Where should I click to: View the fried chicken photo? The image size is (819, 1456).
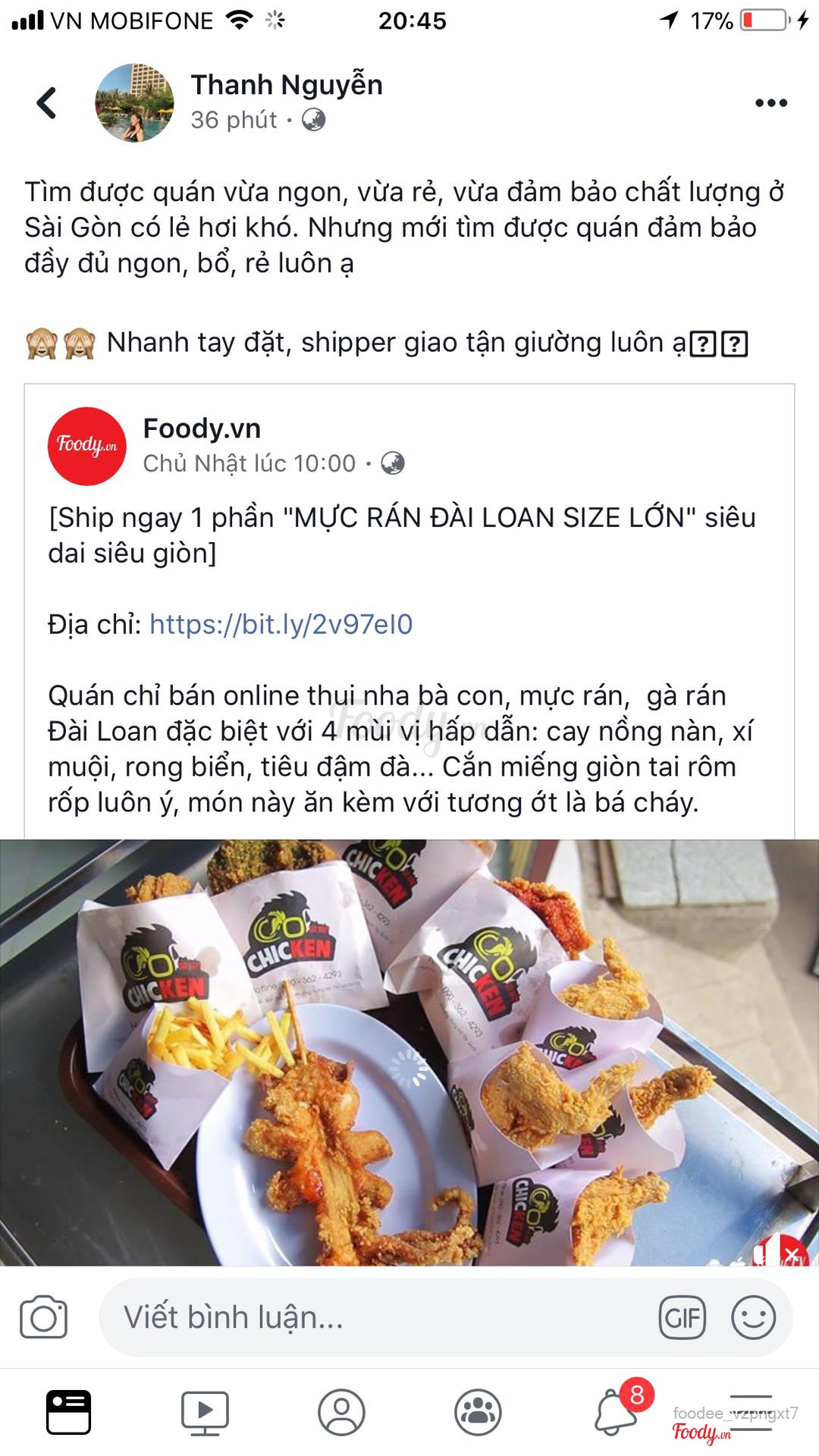(x=409, y=1053)
